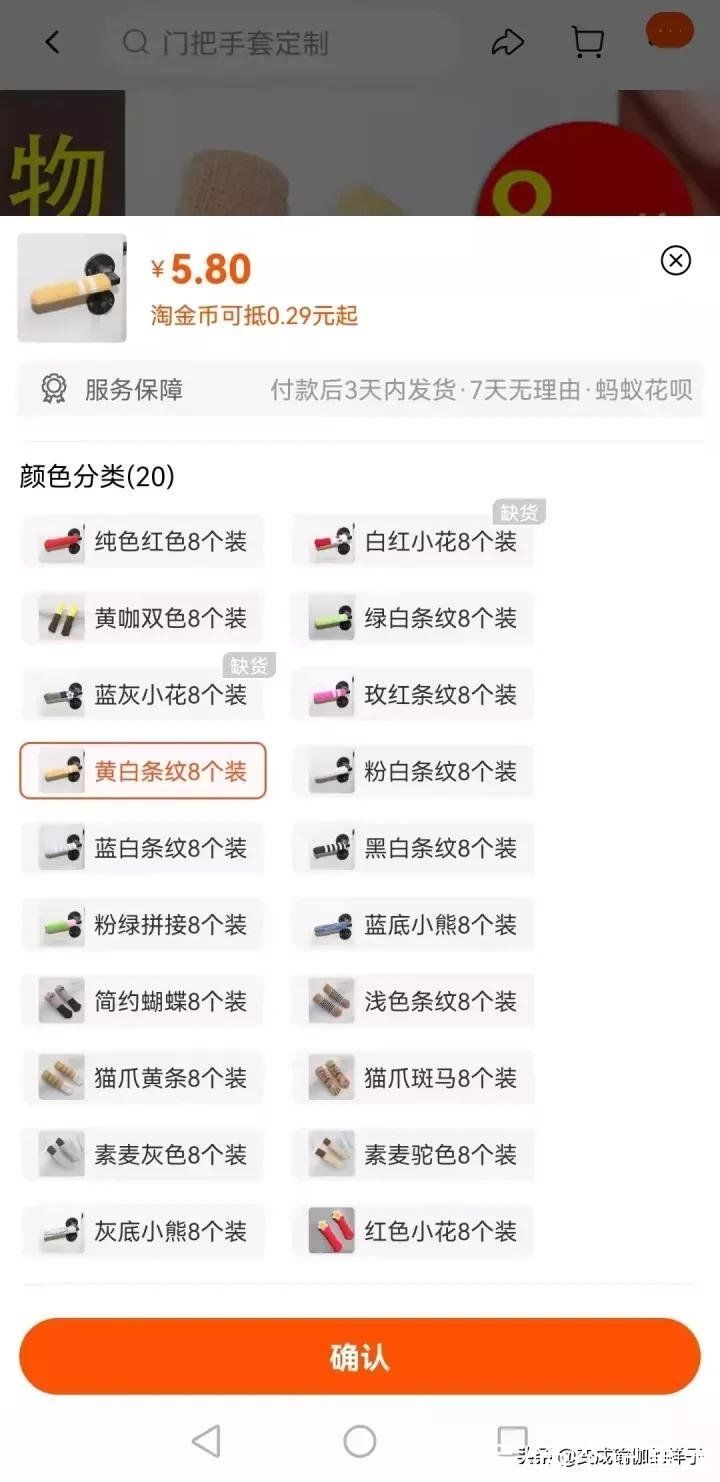720x1482 pixels.
Task: Choose 黄咖双色8个装 variant
Action: tap(143, 618)
